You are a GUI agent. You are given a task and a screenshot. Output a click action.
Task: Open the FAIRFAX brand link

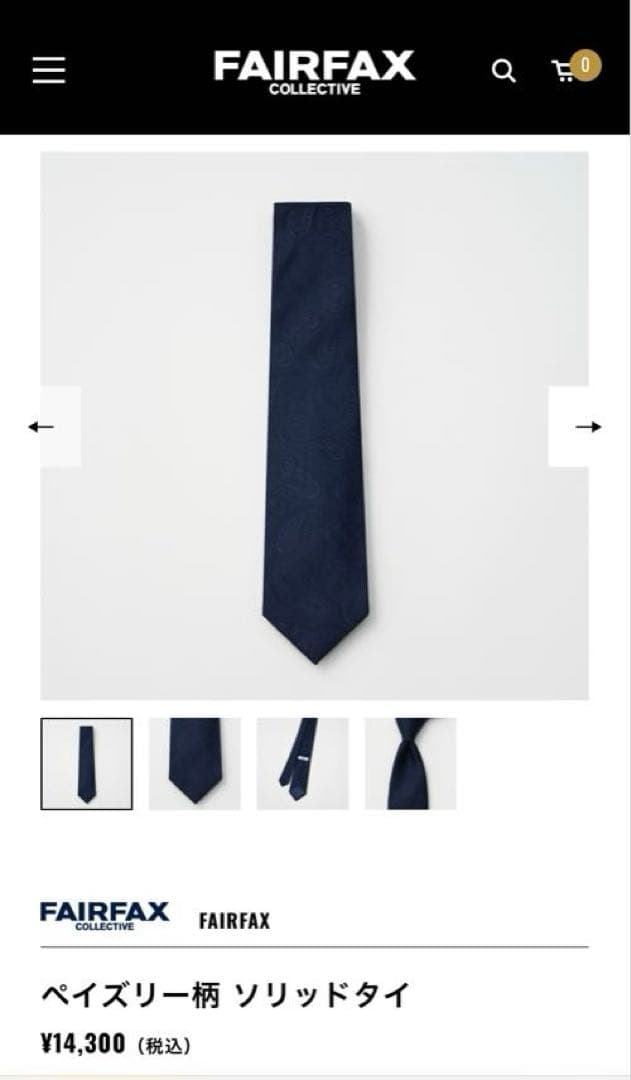point(234,921)
